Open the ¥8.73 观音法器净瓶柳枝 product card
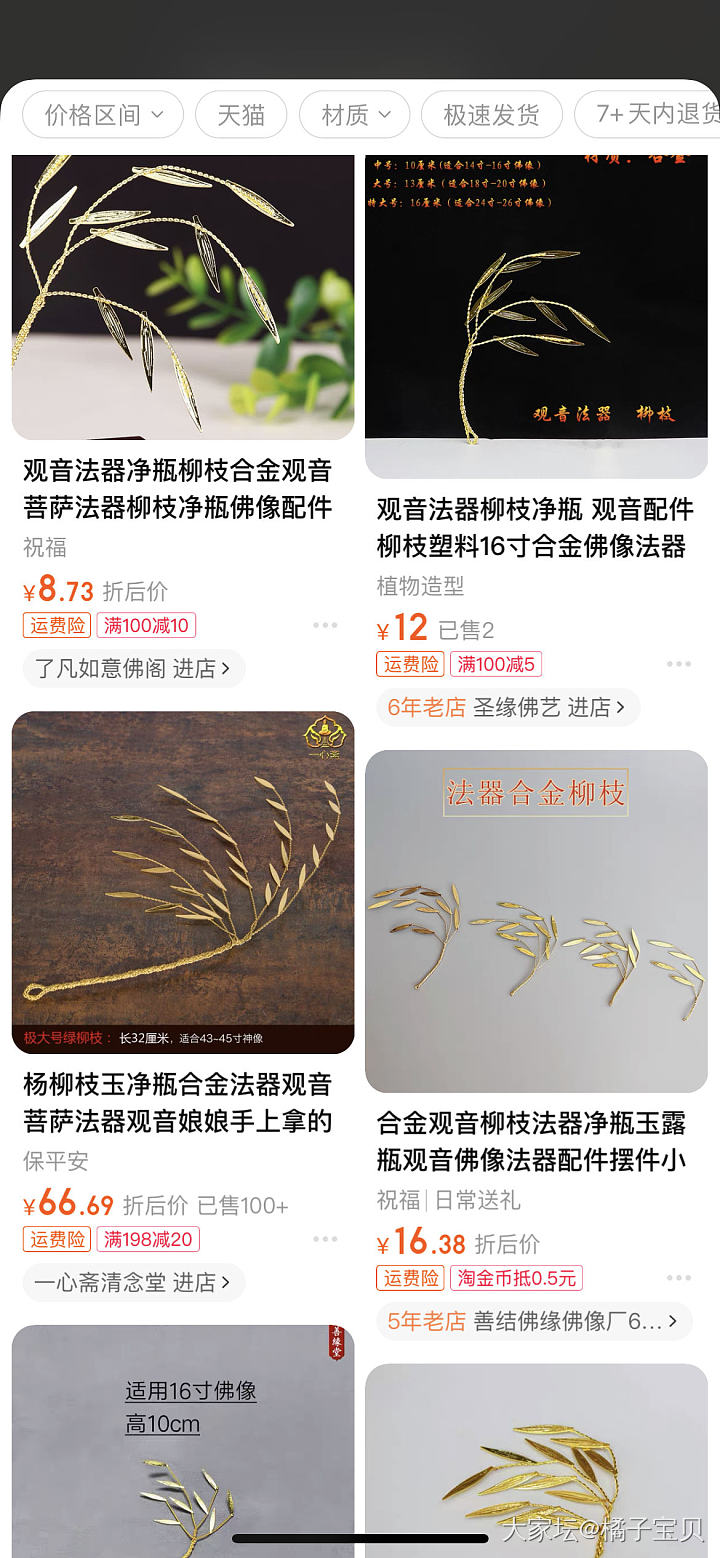This screenshot has height=1558, width=720. point(183,297)
